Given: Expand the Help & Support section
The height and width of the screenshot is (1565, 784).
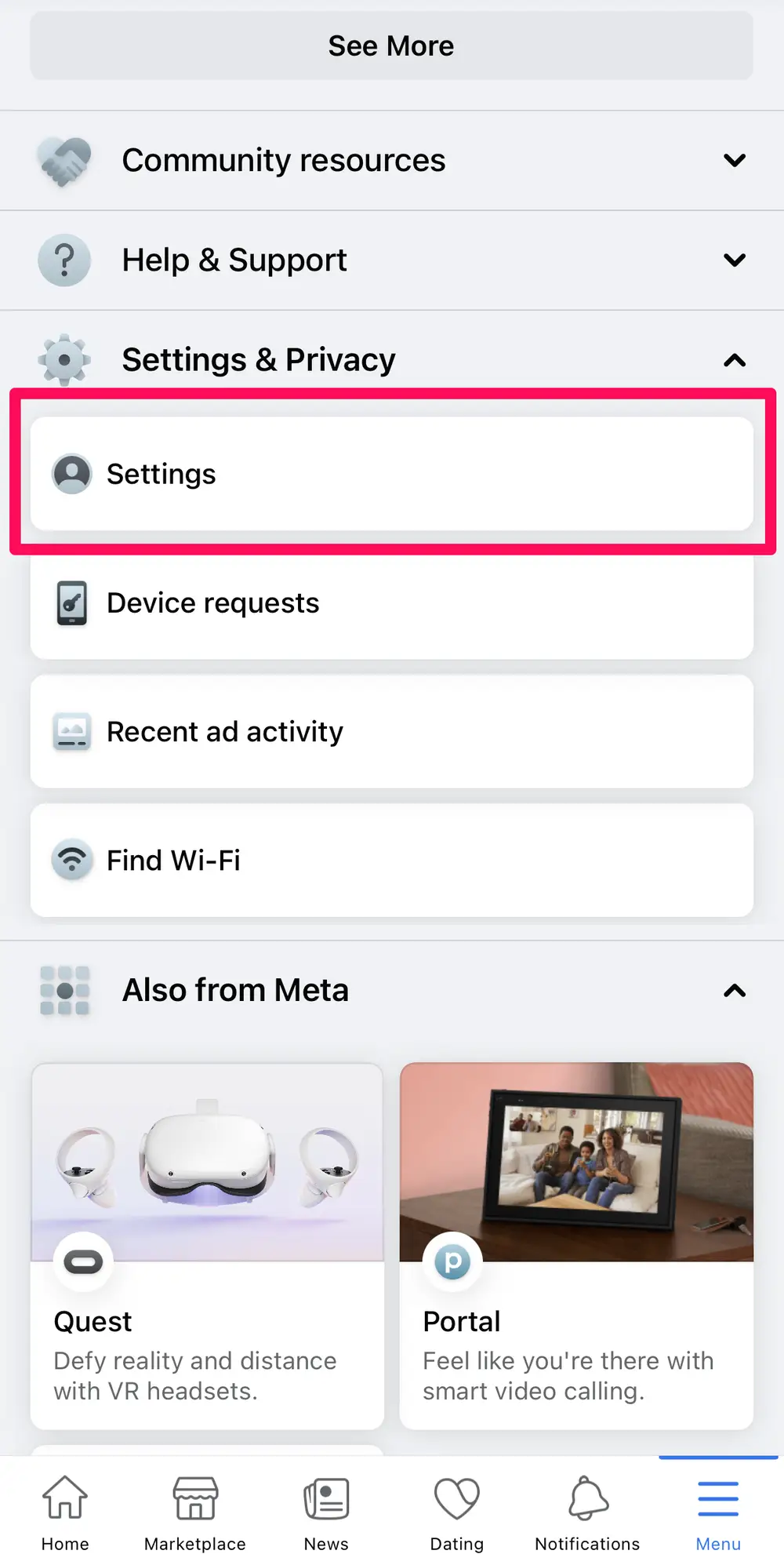Looking at the screenshot, I should point(392,260).
